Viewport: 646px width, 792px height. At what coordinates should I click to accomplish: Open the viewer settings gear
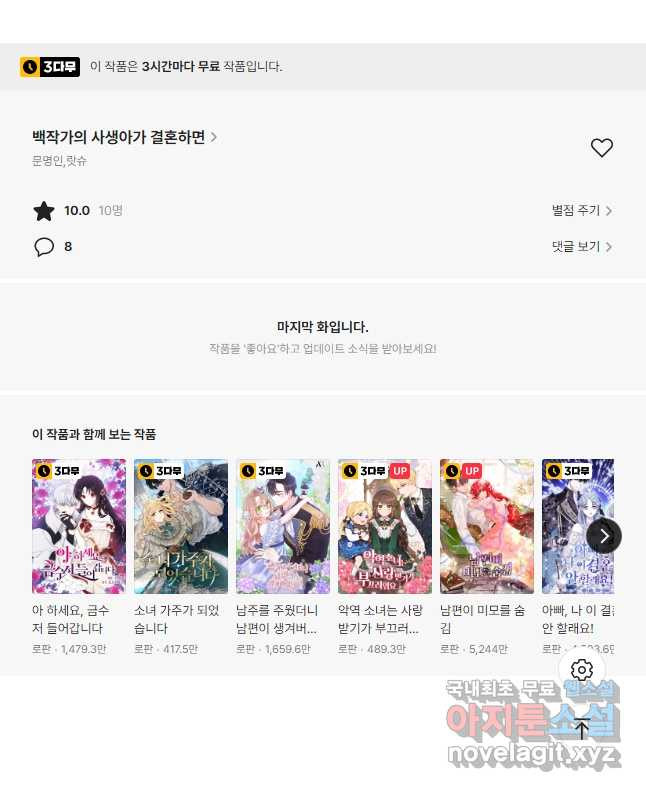(x=582, y=670)
